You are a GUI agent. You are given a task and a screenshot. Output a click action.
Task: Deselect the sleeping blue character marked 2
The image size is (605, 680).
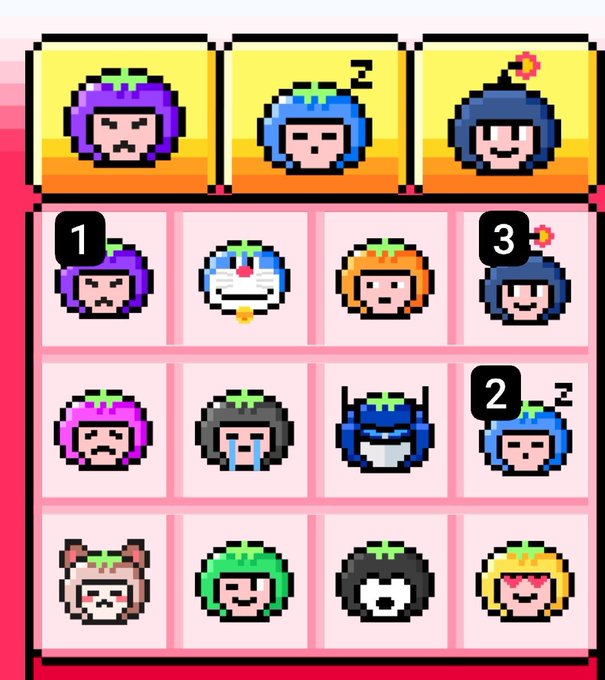(525, 430)
